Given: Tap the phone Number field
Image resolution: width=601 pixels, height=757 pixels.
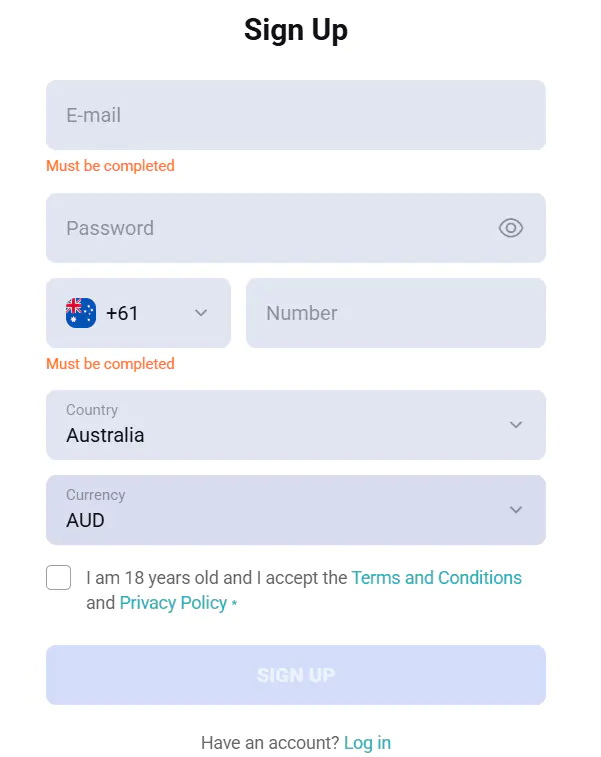Looking at the screenshot, I should 395,313.
